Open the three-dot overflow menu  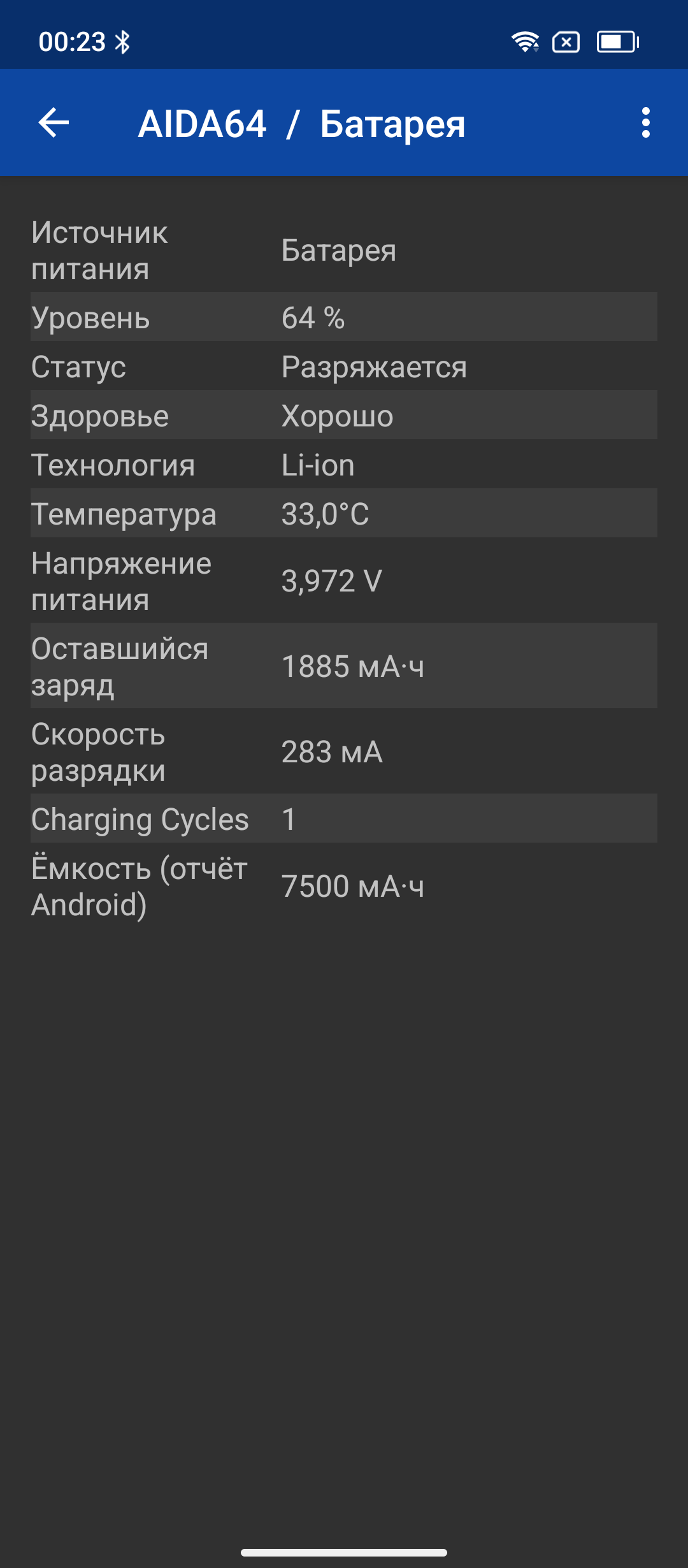point(645,122)
